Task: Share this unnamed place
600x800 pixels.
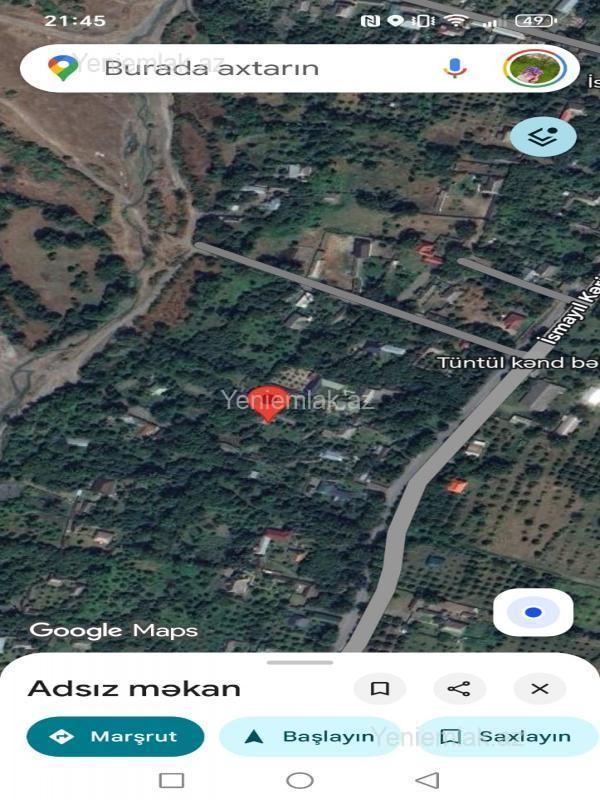Action: [459, 688]
